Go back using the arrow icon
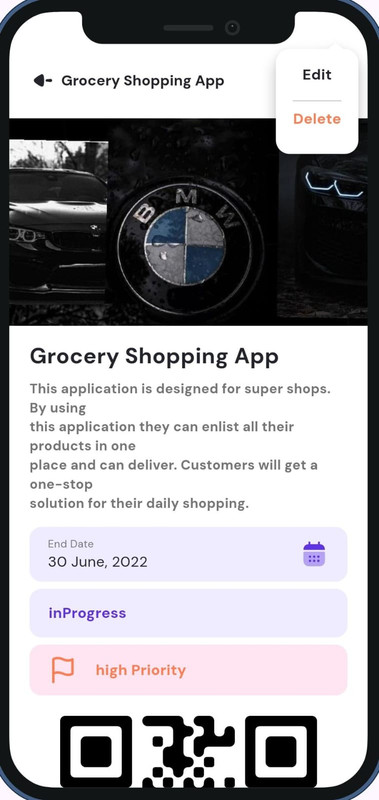This screenshot has height=800, width=379. click(42, 81)
